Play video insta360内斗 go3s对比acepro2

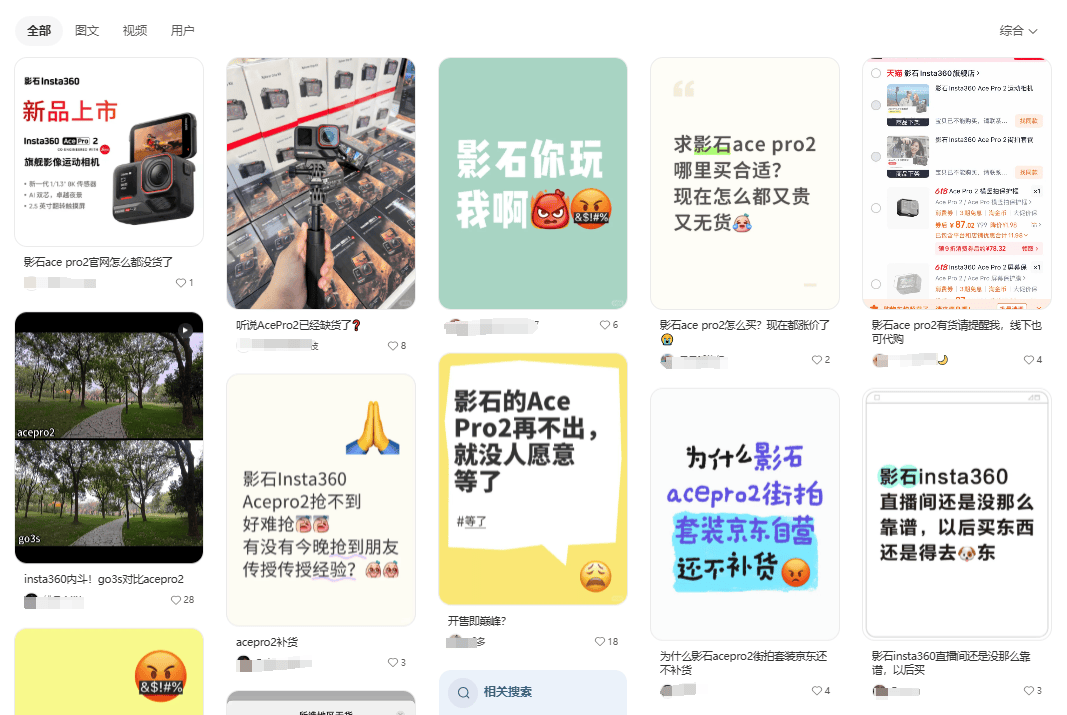[x=109, y=437]
